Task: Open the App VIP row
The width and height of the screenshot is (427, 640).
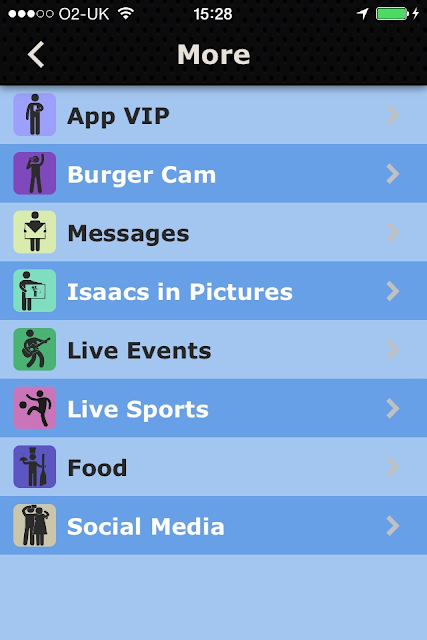Action: pyautogui.click(x=214, y=115)
